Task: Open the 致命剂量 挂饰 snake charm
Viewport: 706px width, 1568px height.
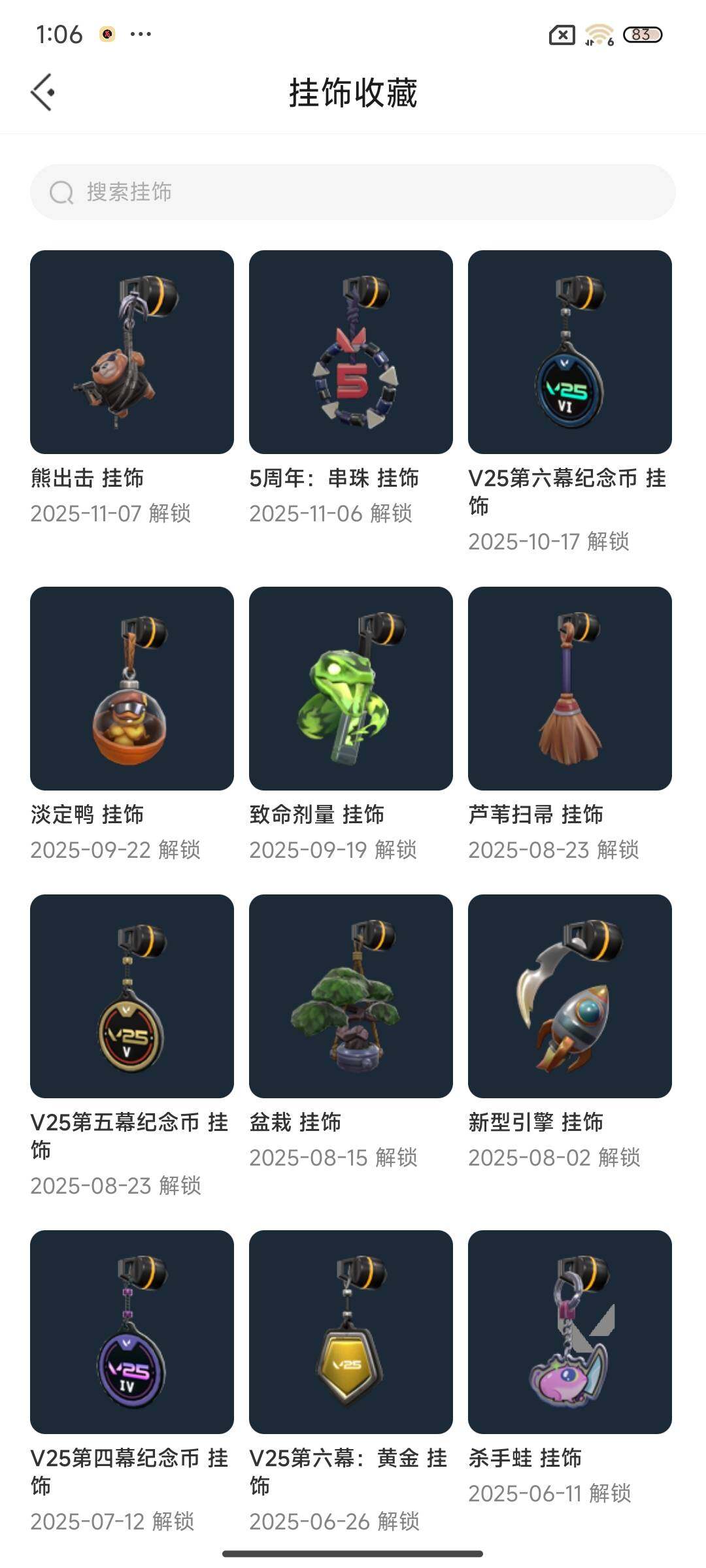Action: point(351,689)
